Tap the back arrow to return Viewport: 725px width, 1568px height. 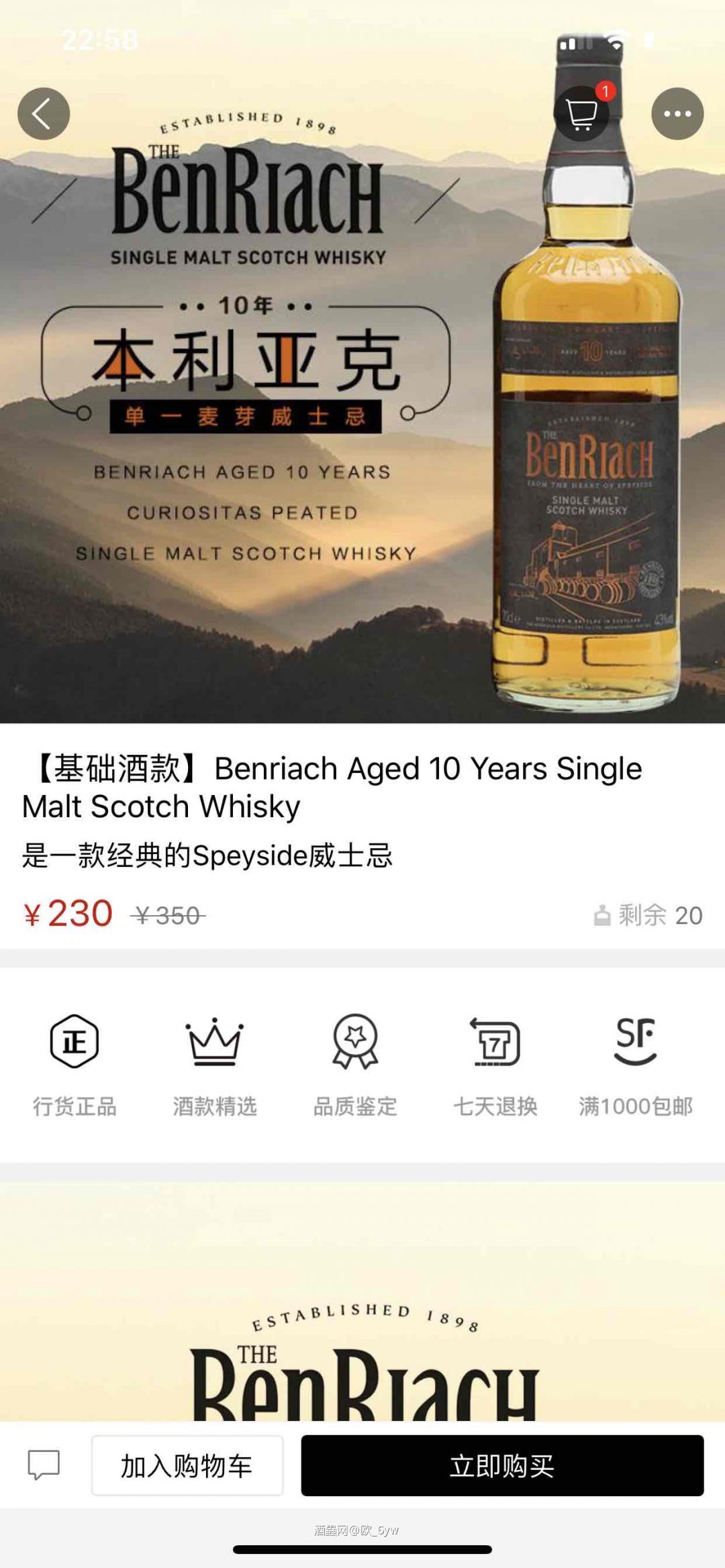pyautogui.click(x=44, y=113)
